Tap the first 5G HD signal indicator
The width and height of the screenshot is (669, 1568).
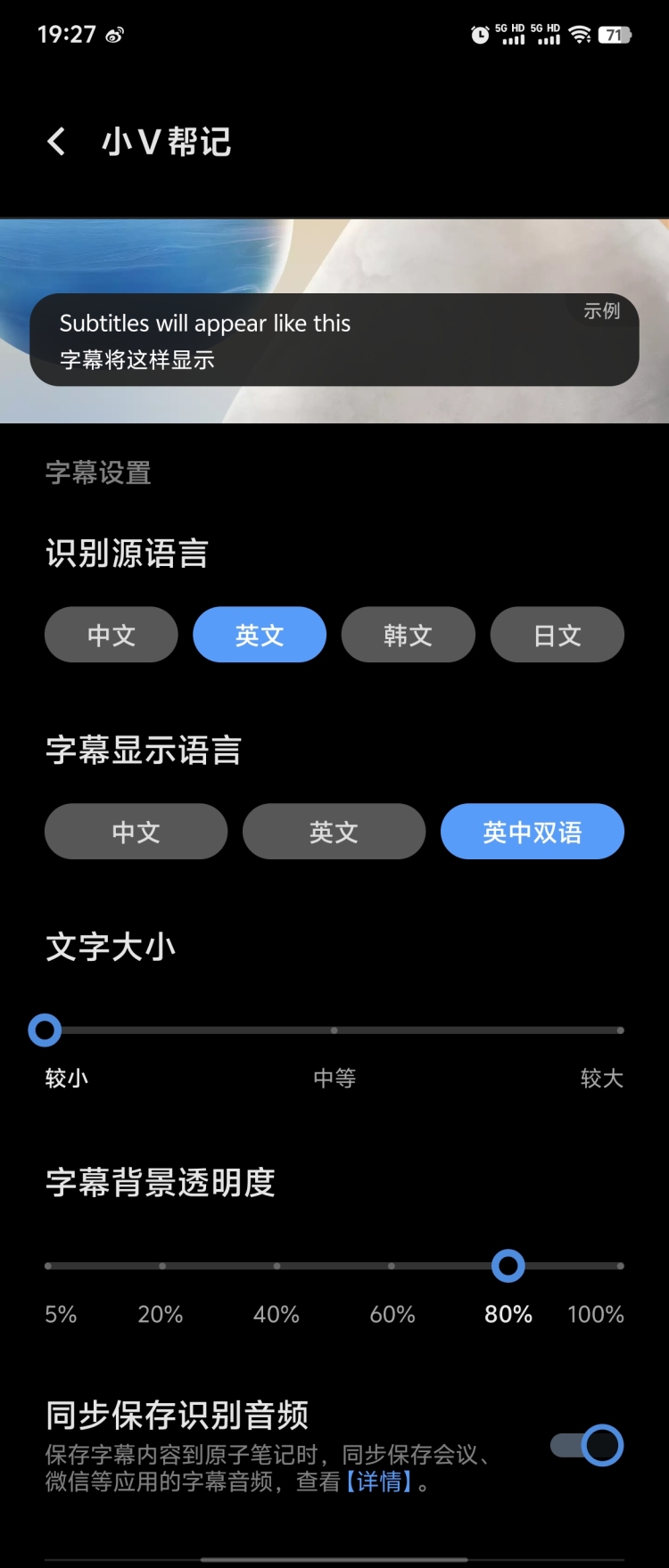tap(511, 36)
